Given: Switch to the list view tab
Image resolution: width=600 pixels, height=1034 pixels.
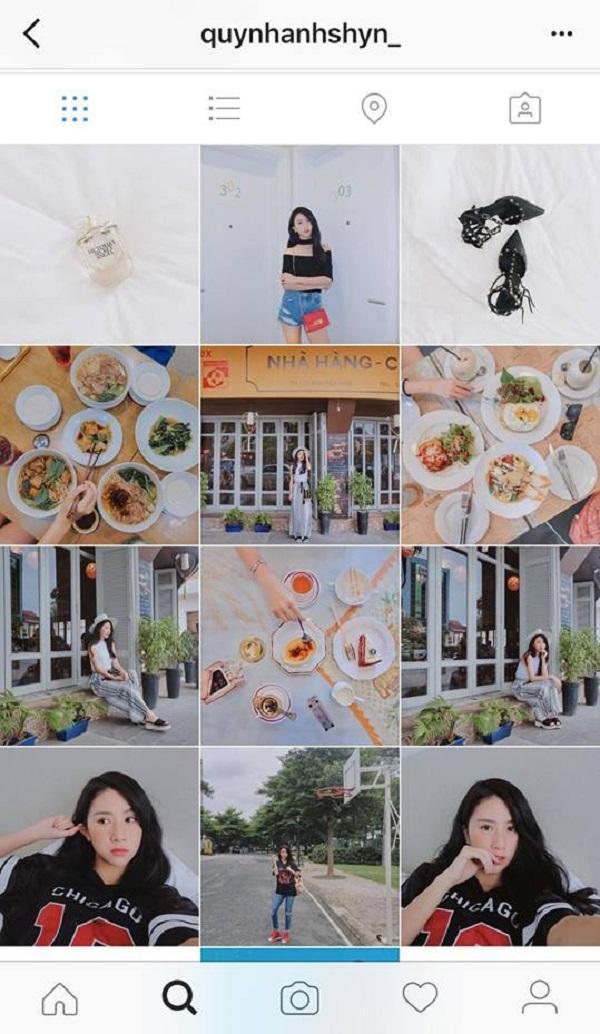Looking at the screenshot, I should coord(224,108).
